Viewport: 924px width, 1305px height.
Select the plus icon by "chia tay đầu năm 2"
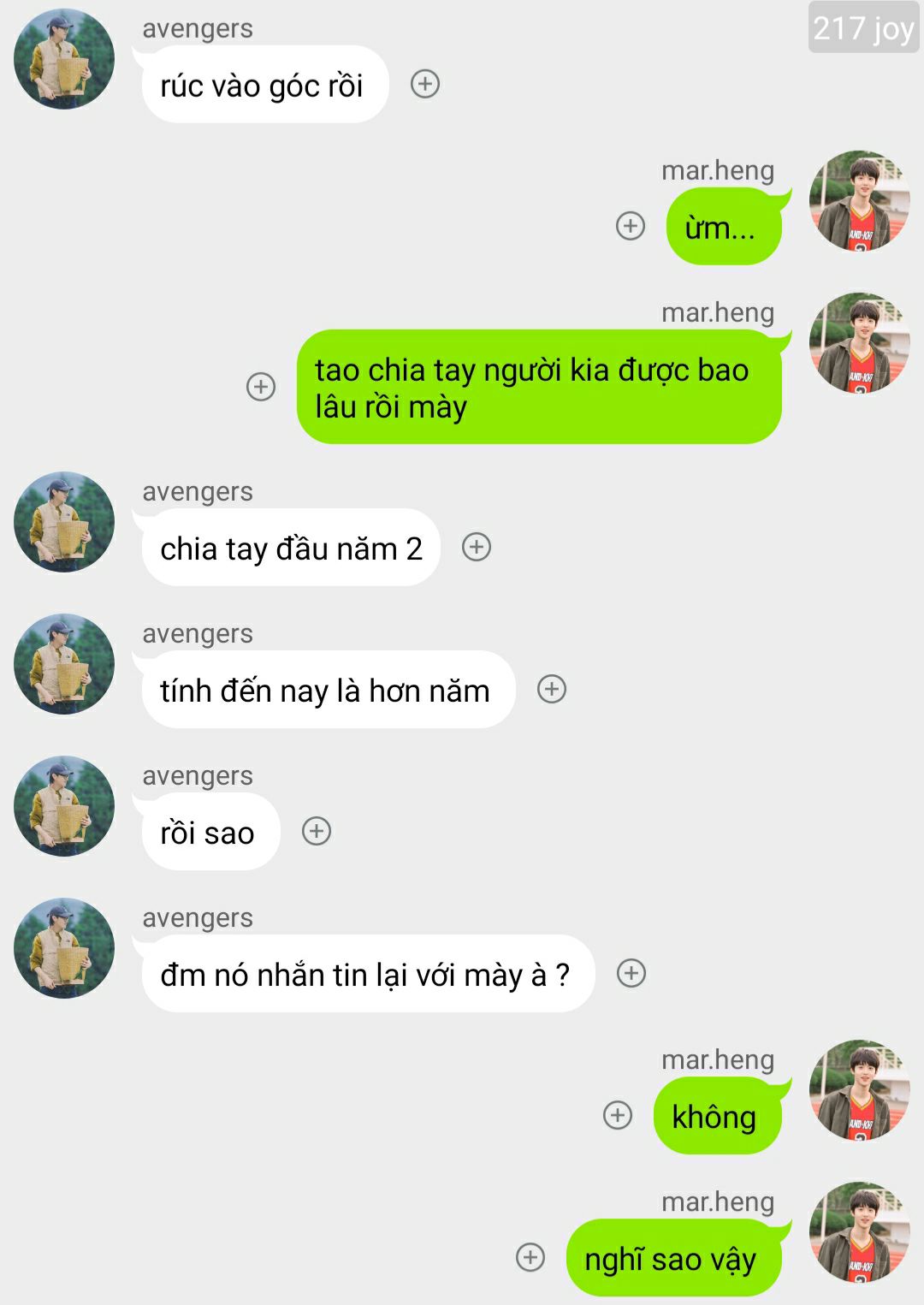click(x=477, y=547)
